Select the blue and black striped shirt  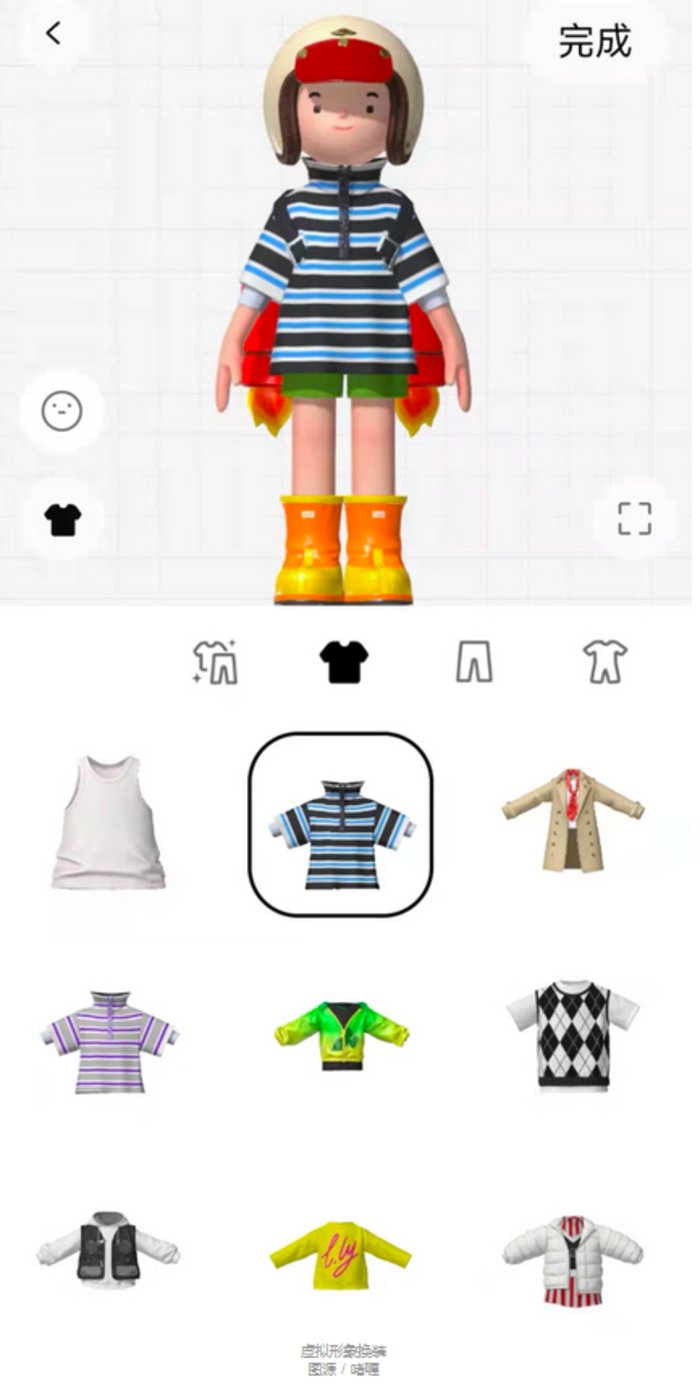click(x=341, y=825)
